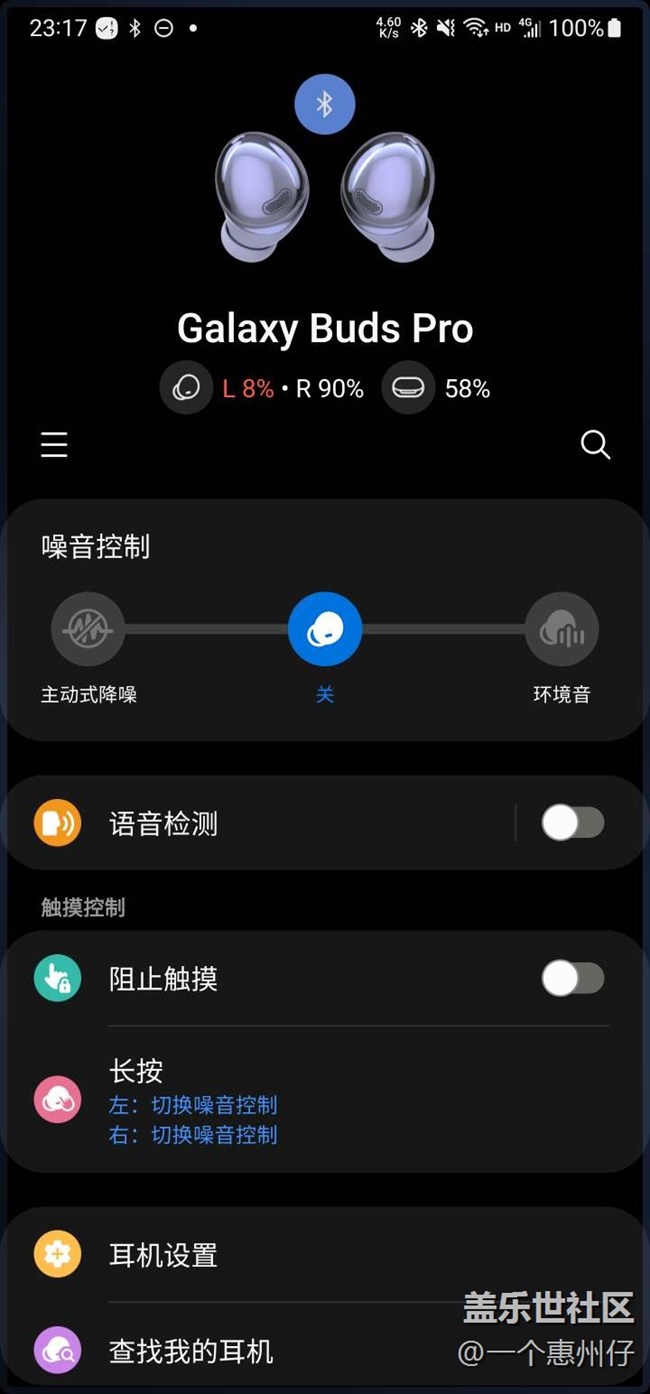This screenshot has width=650, height=1394.
Task: Select the 关 noise control option
Action: click(324, 630)
